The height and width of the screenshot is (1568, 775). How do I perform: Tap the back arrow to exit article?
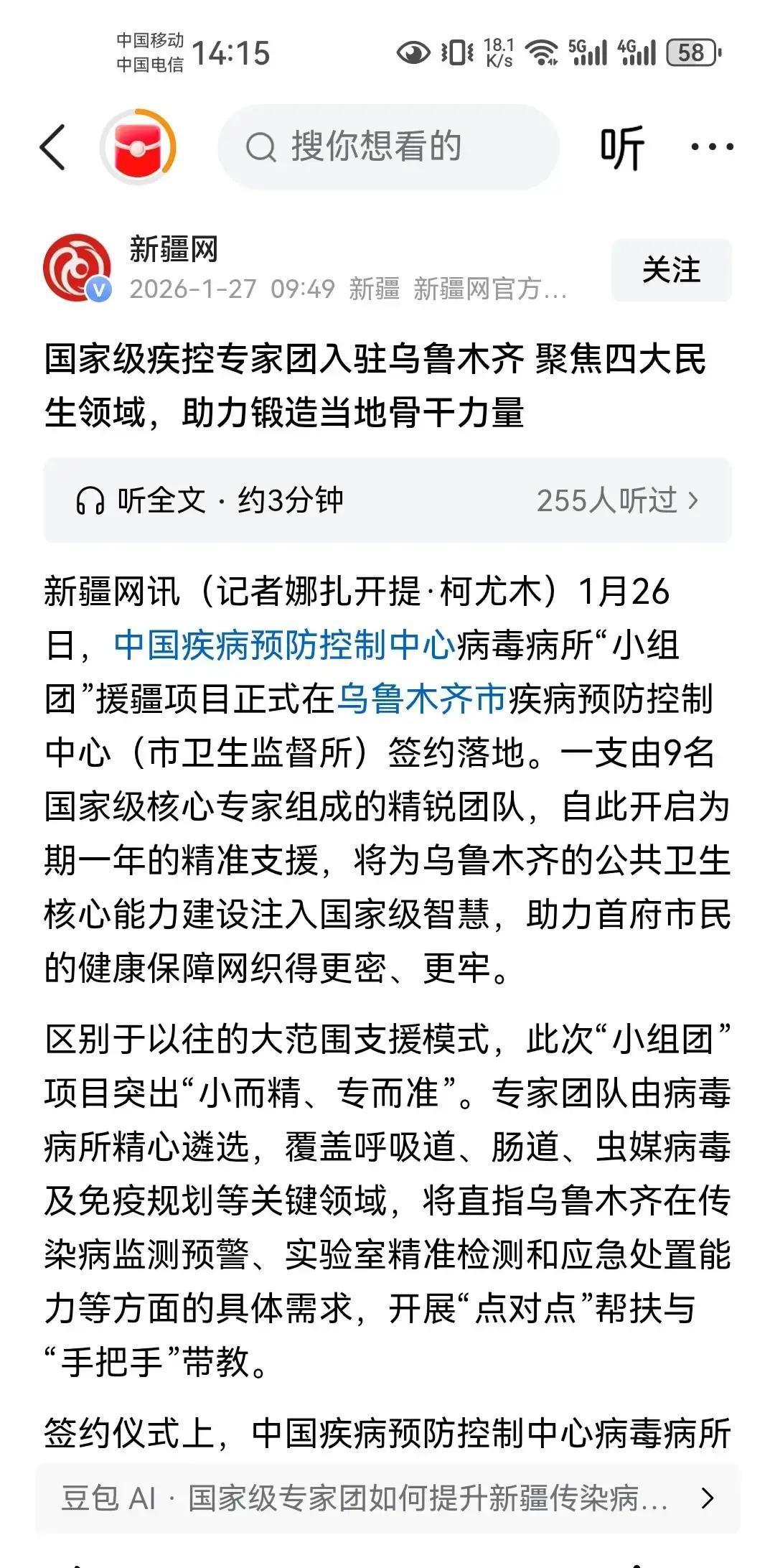(52, 146)
